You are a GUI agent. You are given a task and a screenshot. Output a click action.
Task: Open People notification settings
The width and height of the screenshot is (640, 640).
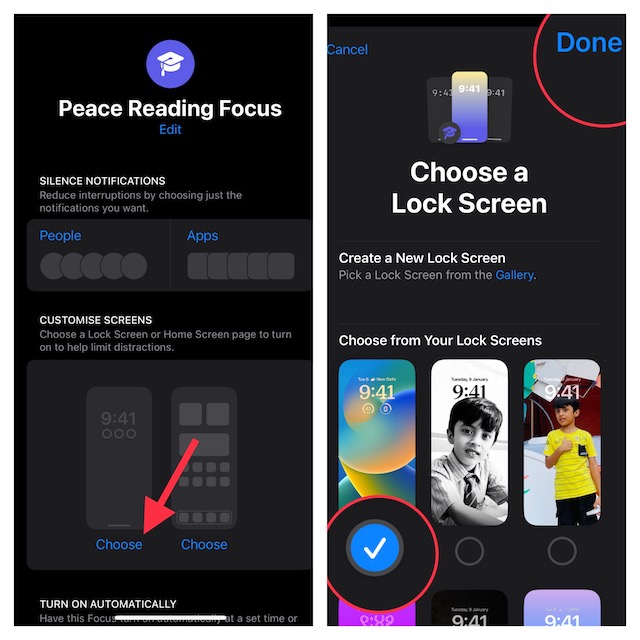61,236
